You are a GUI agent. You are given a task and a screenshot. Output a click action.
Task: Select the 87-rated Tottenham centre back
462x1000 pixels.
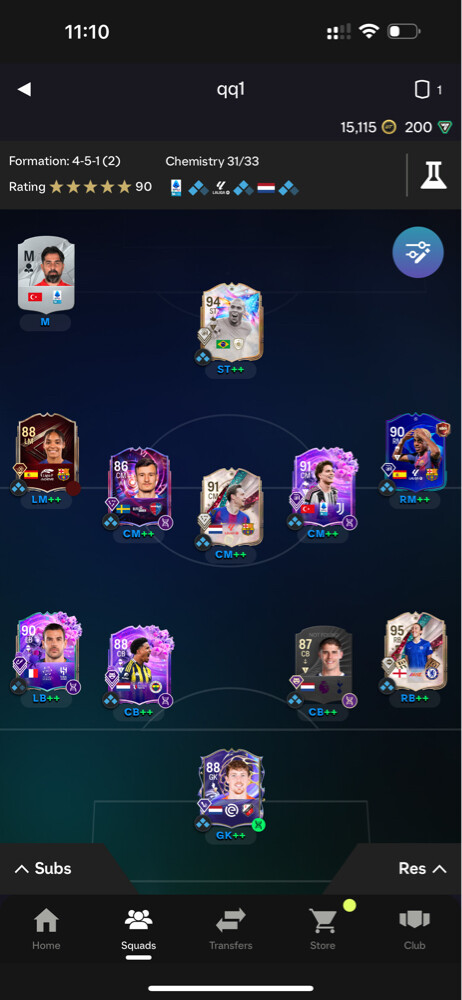point(324,665)
